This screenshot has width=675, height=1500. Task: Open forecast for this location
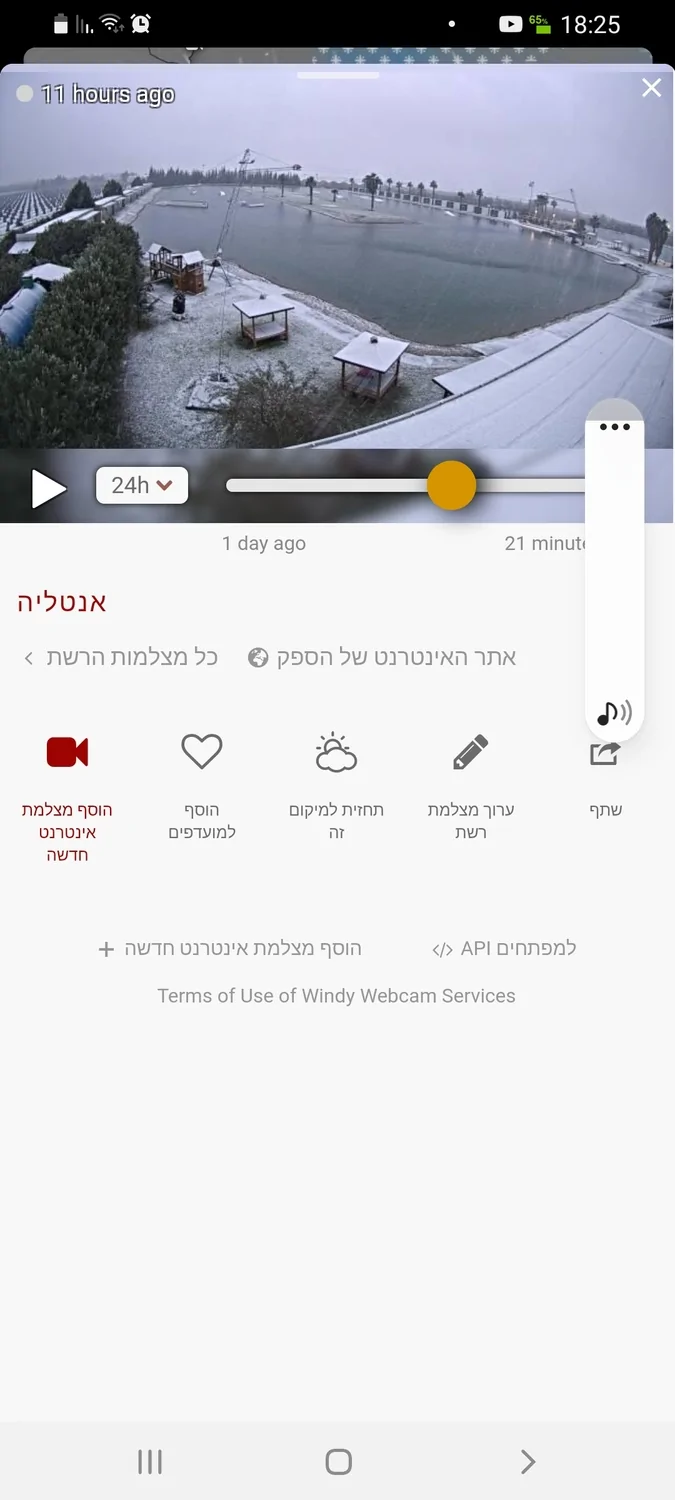336,752
